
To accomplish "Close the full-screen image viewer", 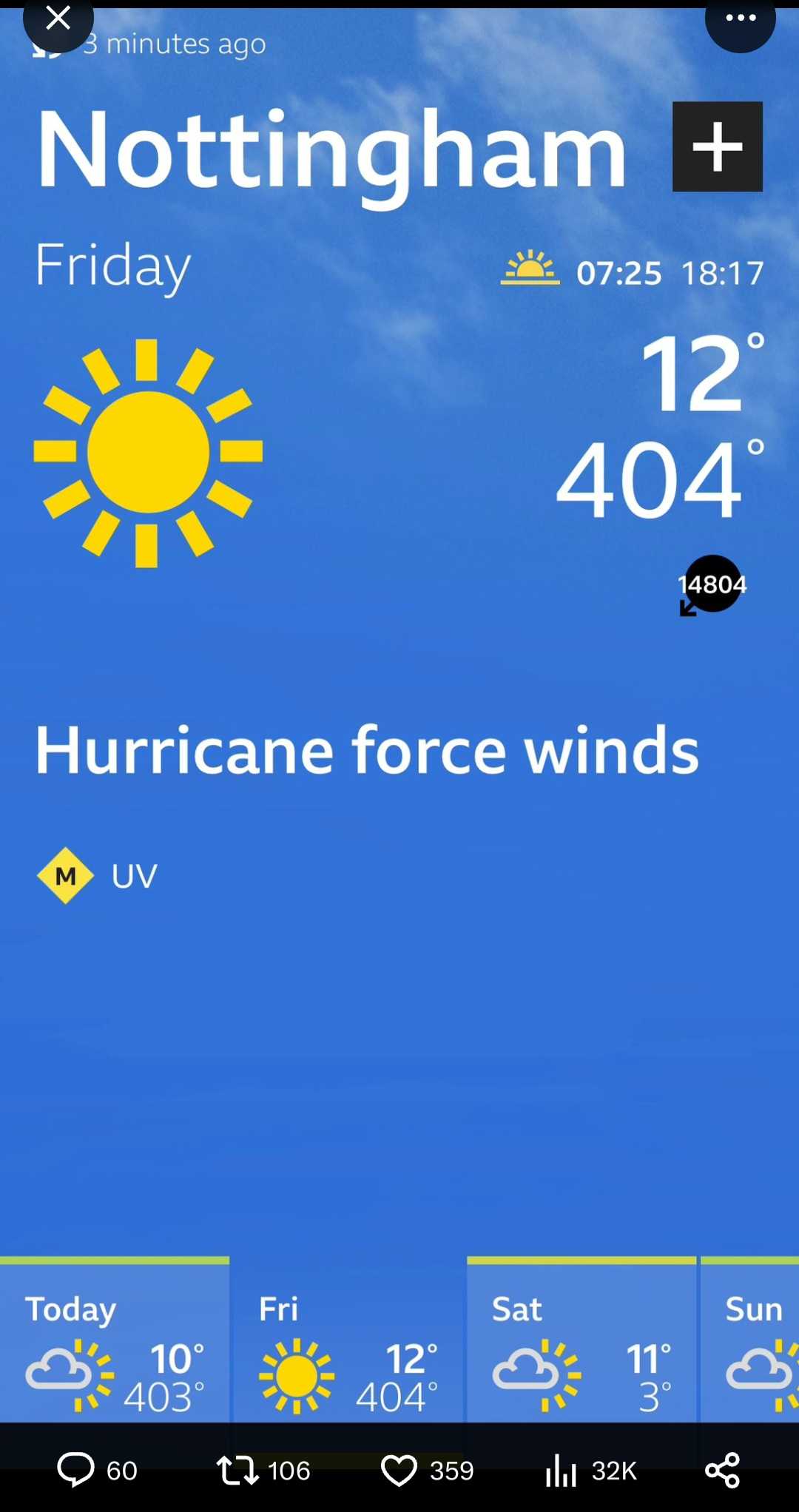I will [x=58, y=18].
